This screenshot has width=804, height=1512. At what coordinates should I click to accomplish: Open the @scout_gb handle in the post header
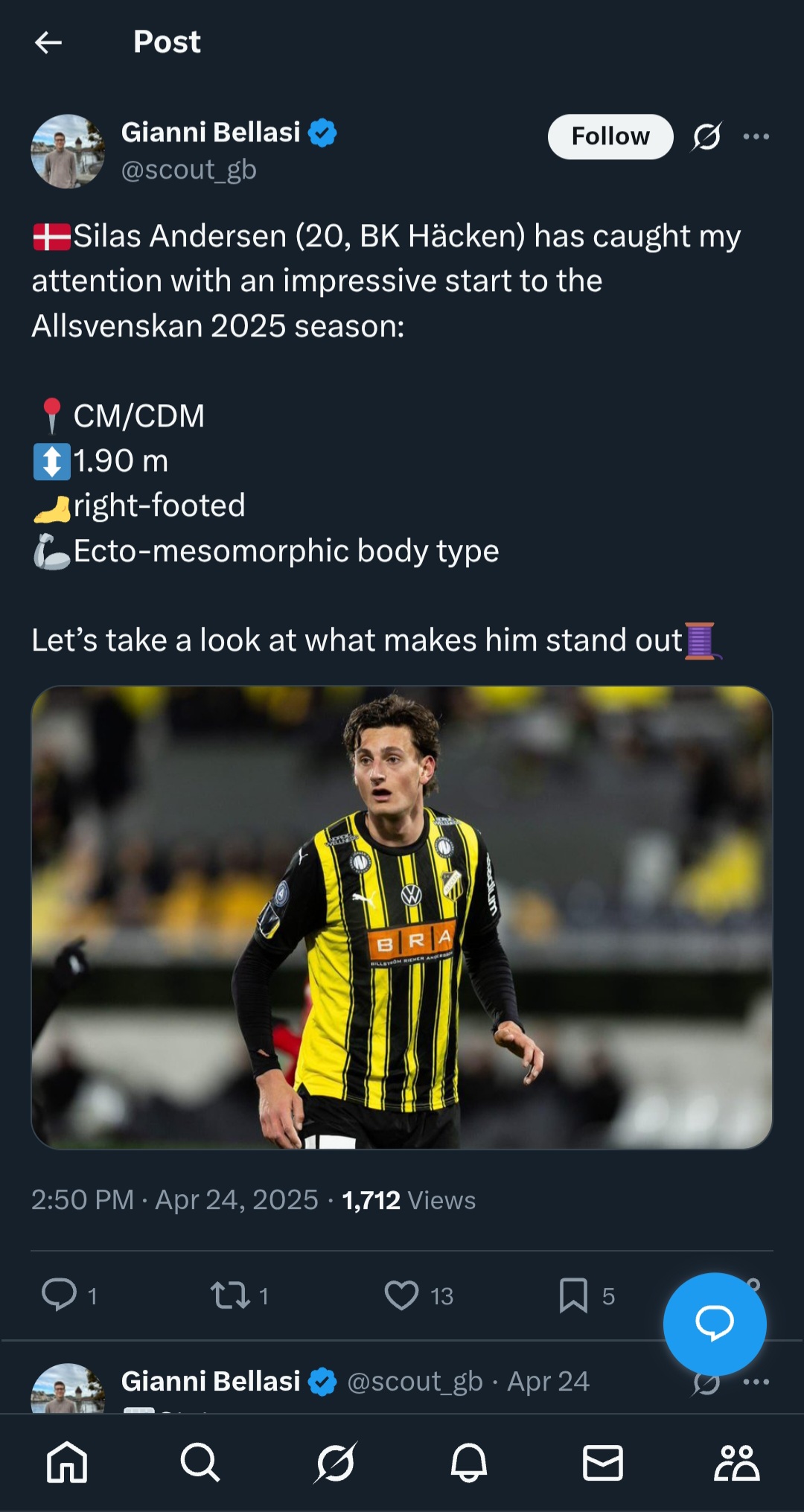click(x=189, y=170)
